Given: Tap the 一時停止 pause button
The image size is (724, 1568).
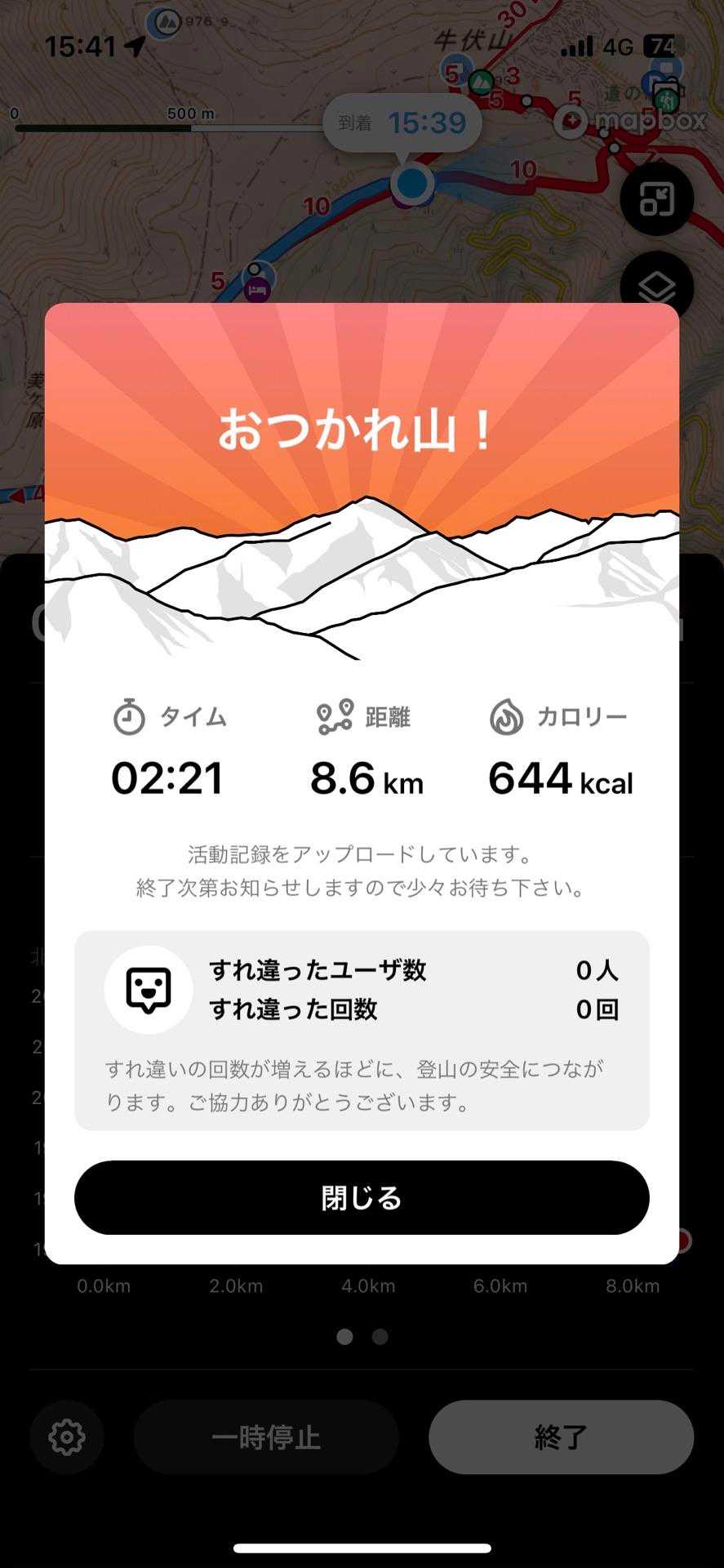Looking at the screenshot, I should coord(266,1437).
